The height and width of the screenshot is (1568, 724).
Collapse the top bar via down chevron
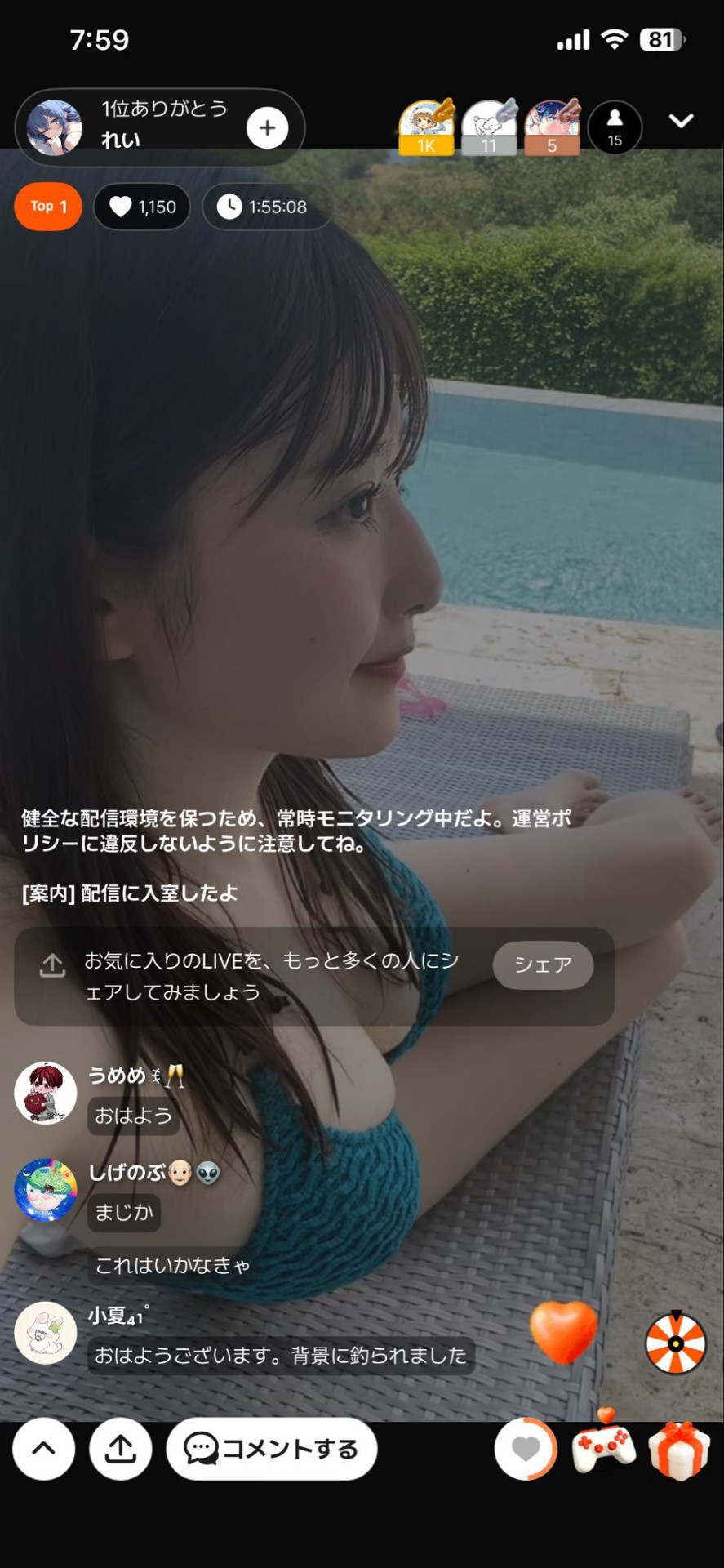tap(681, 120)
